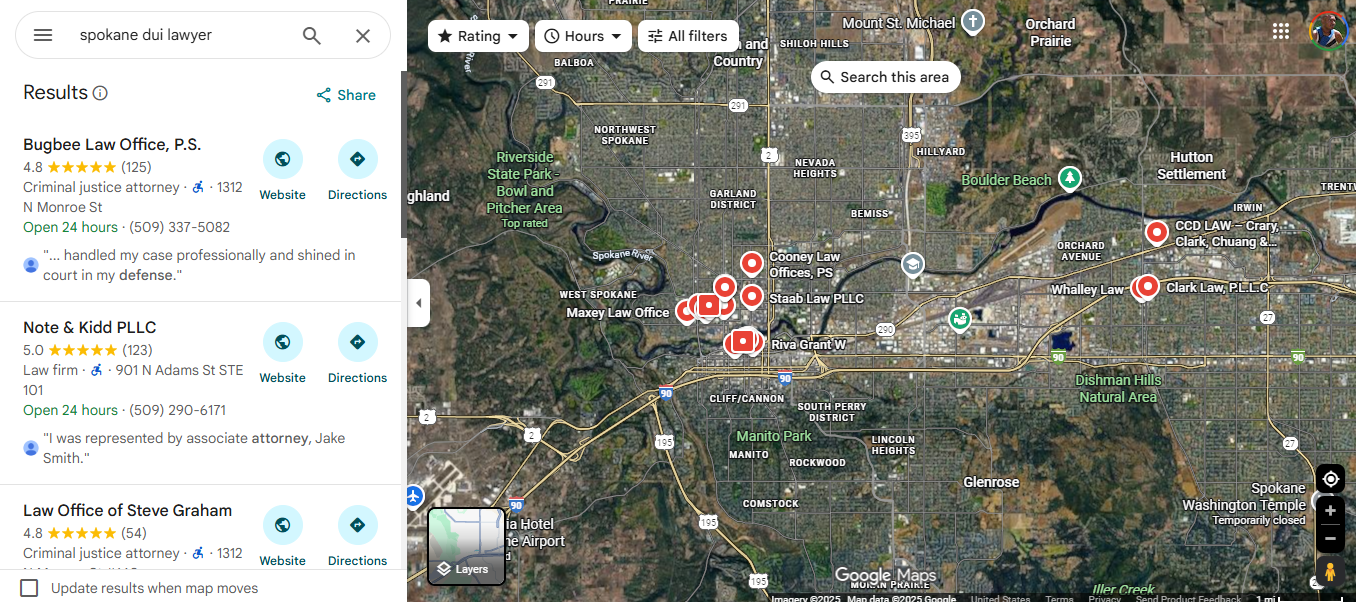Edit the spokane dui lawyer search field
Image resolution: width=1356 pixels, height=602 pixels.
pos(180,35)
